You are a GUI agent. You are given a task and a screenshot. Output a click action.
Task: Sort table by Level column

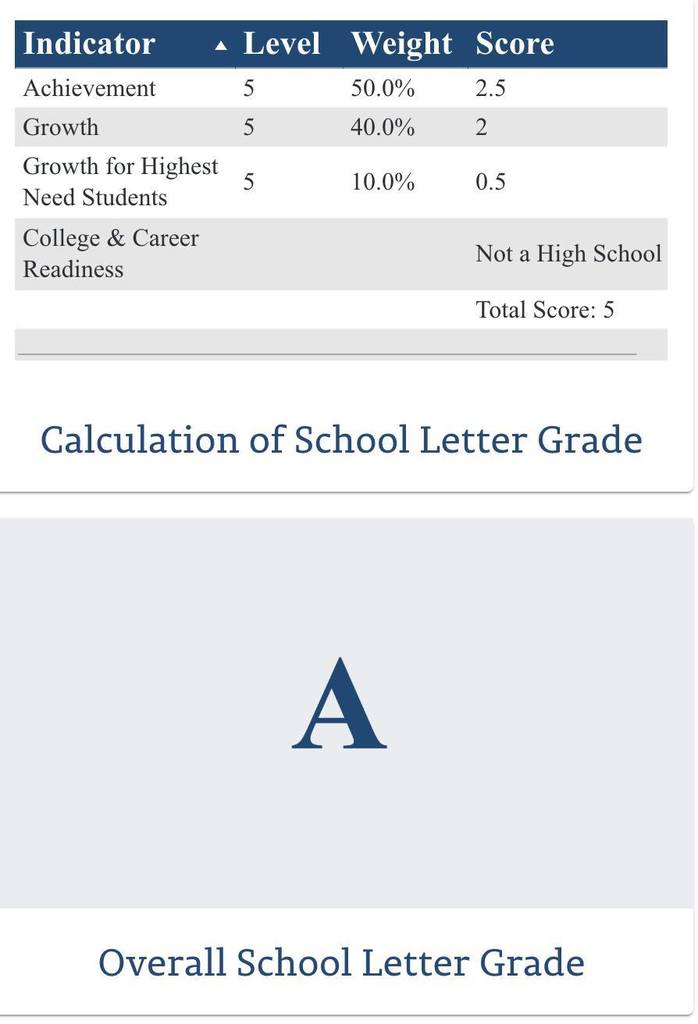click(x=281, y=44)
